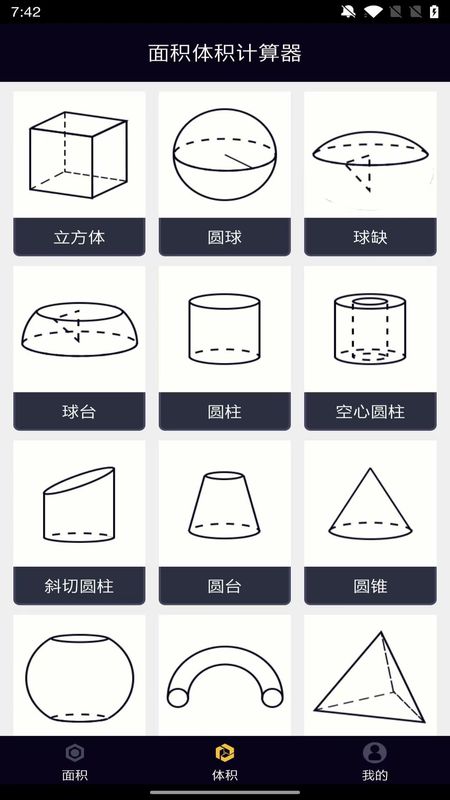
Task: Go to the 我的 profile tab
Action: [374, 762]
